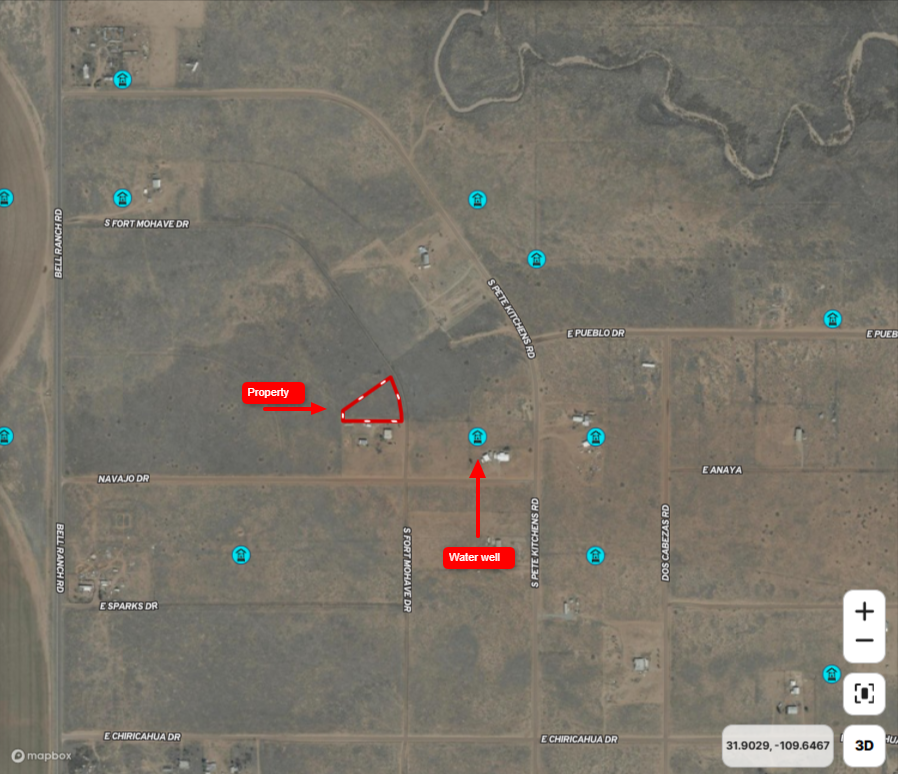Open the well marker above S Fort Mohave Dr label
Image resolution: width=898 pixels, height=774 pixels.
(x=122, y=198)
